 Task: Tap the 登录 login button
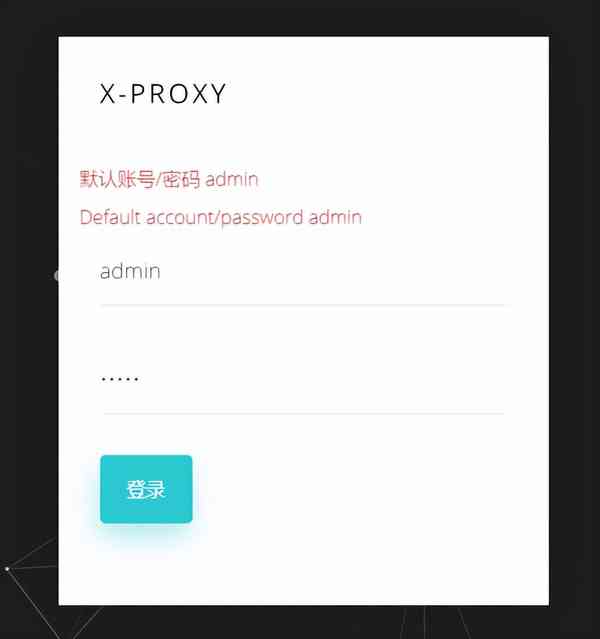click(x=146, y=489)
